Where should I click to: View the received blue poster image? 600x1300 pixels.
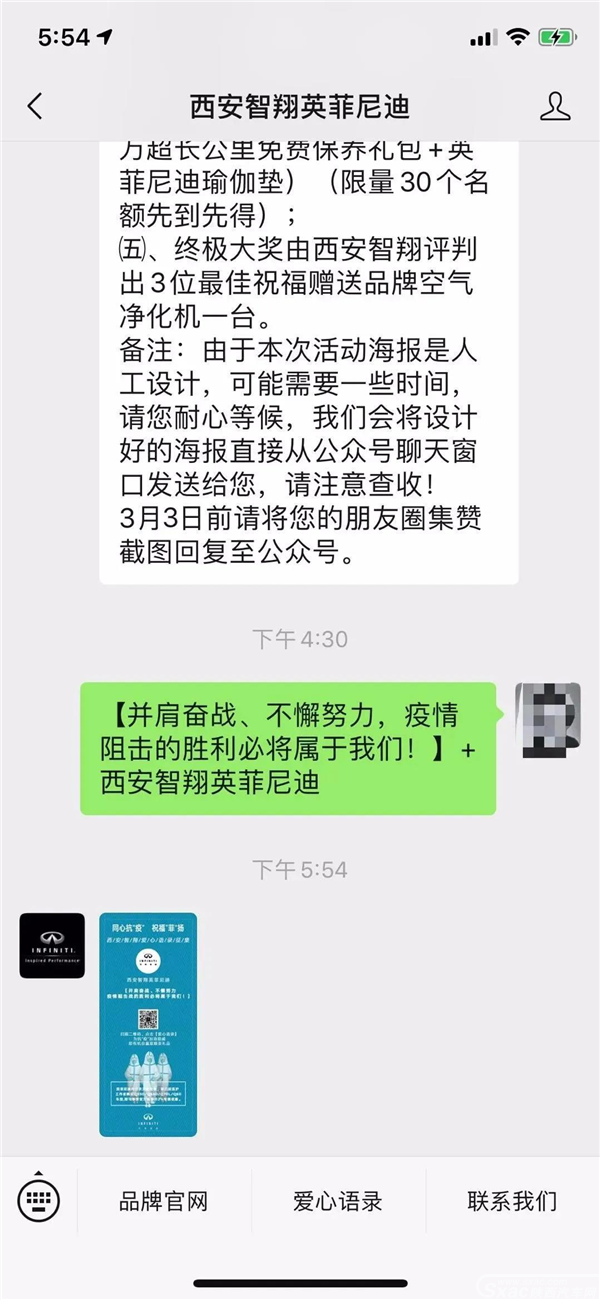(x=148, y=1024)
